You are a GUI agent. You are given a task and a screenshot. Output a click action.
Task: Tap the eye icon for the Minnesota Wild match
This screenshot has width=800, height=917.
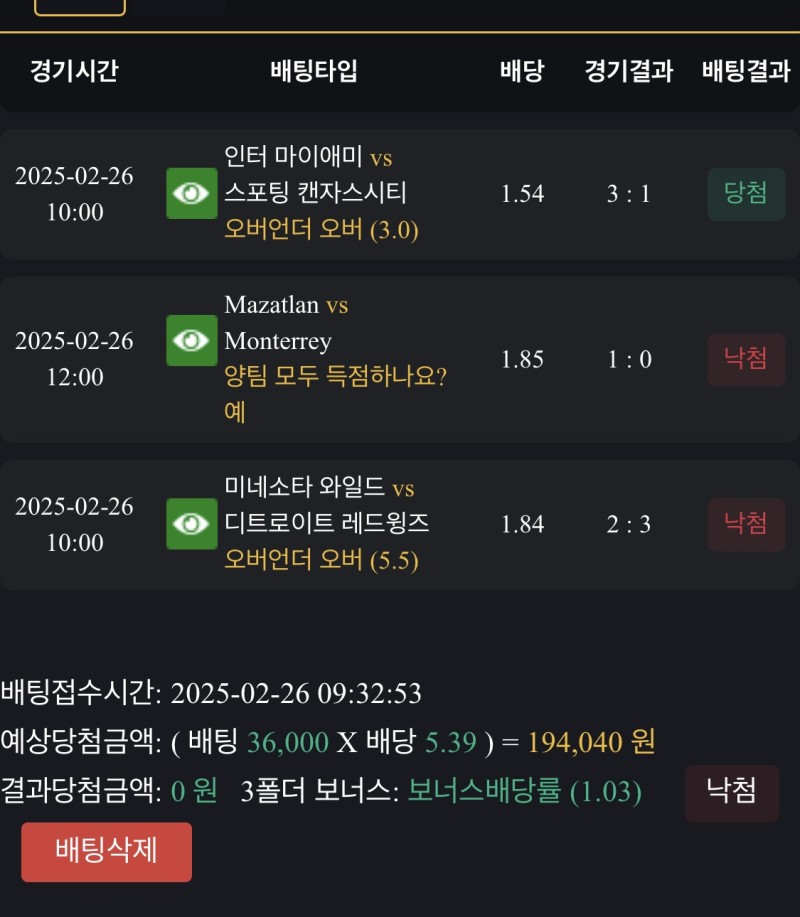(191, 523)
